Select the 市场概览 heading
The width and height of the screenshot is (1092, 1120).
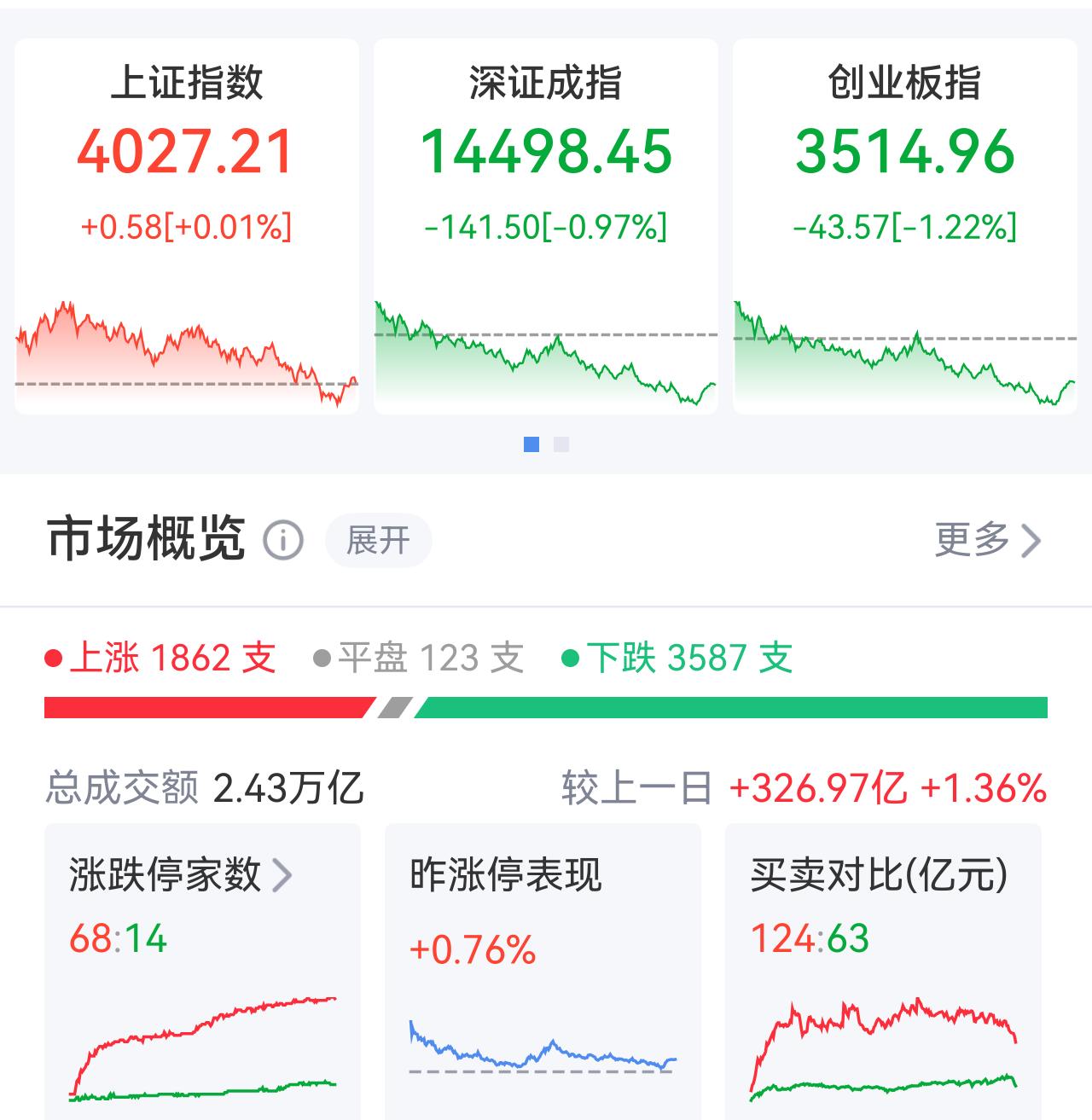145,537
